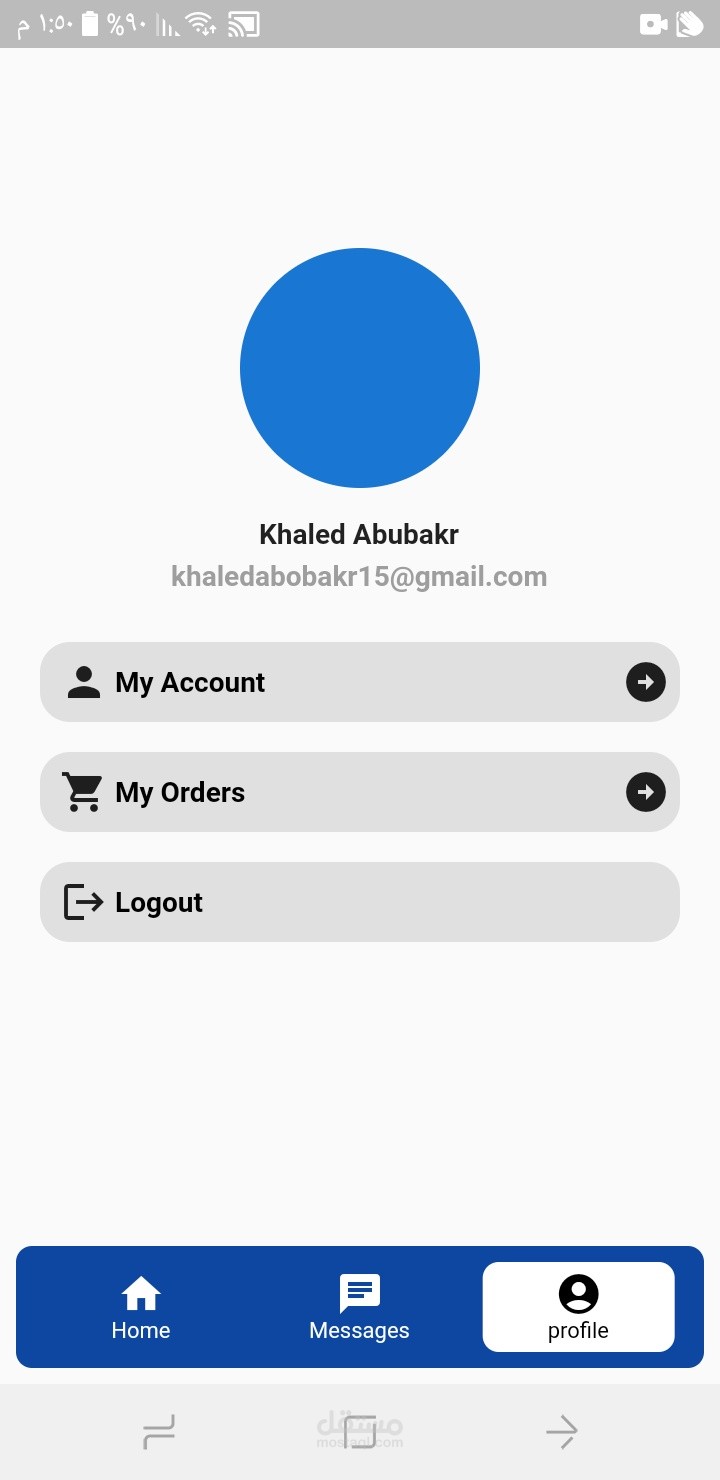The width and height of the screenshot is (720, 1480).
Task: Switch to the Home tab
Action: (x=141, y=1307)
